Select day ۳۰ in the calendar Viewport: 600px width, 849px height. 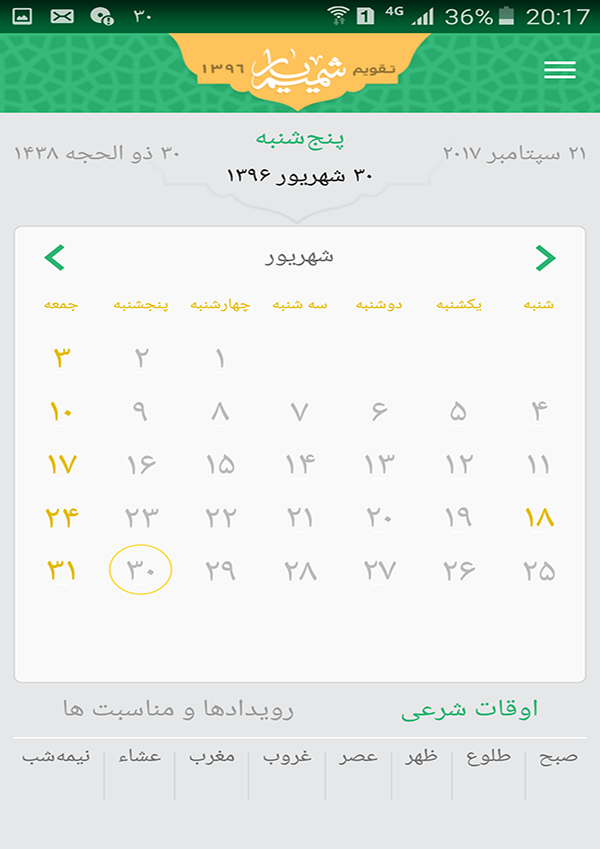140,571
